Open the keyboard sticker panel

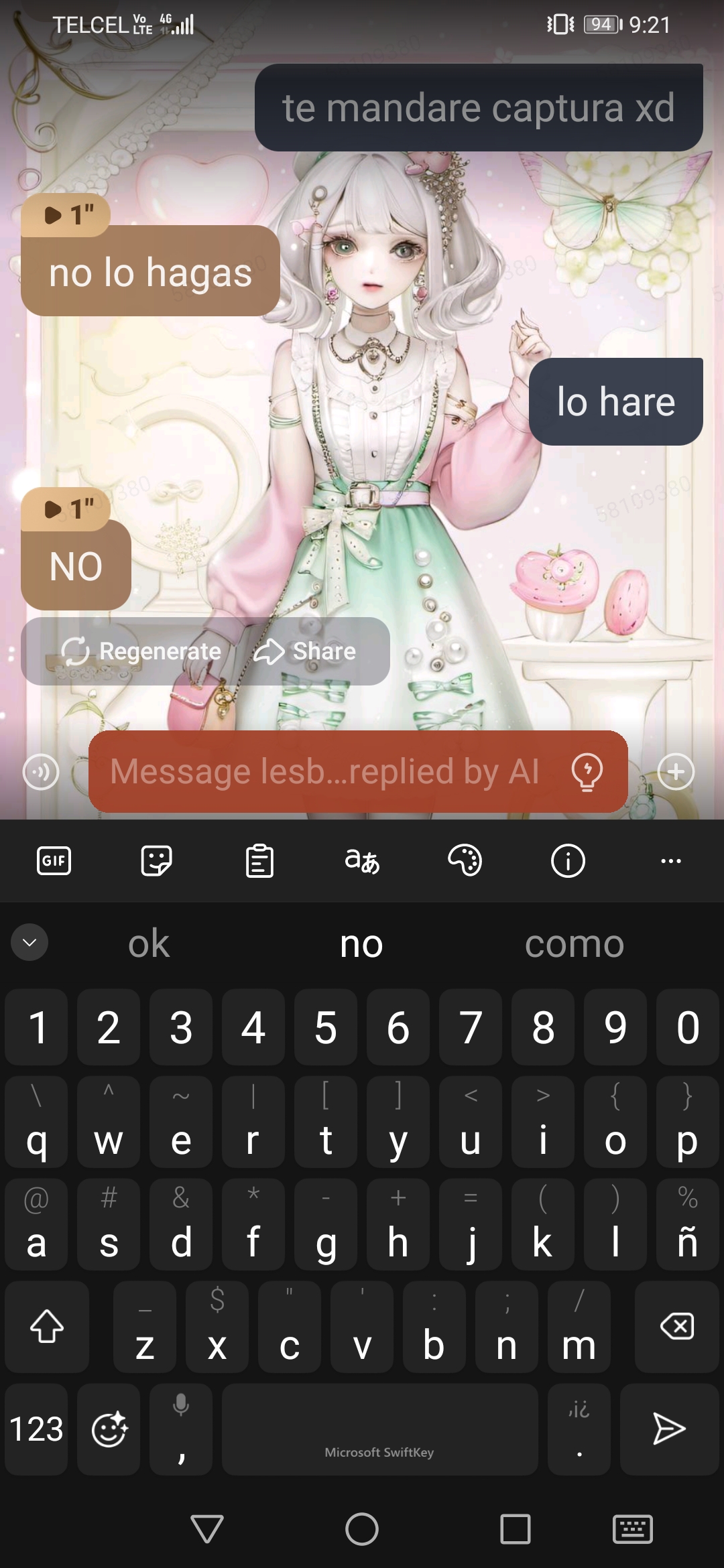pyautogui.click(x=156, y=860)
